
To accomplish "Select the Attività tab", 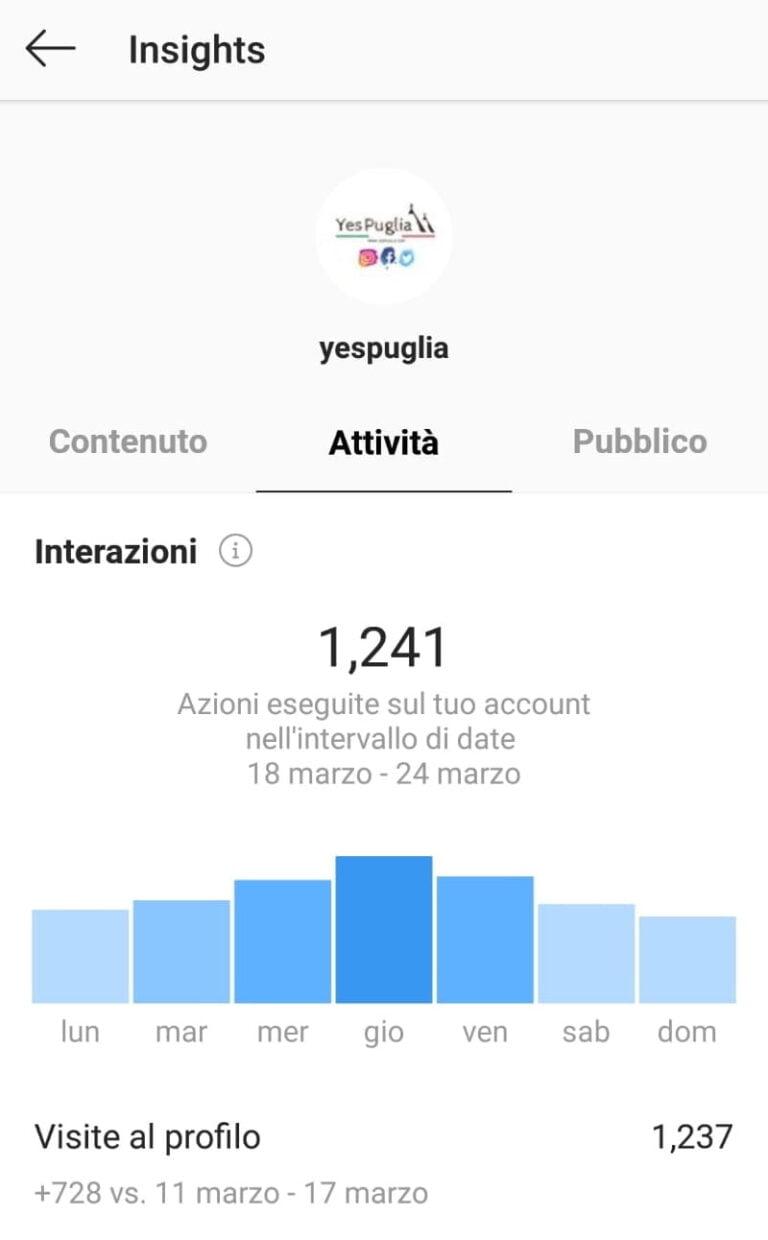I will pos(384,442).
